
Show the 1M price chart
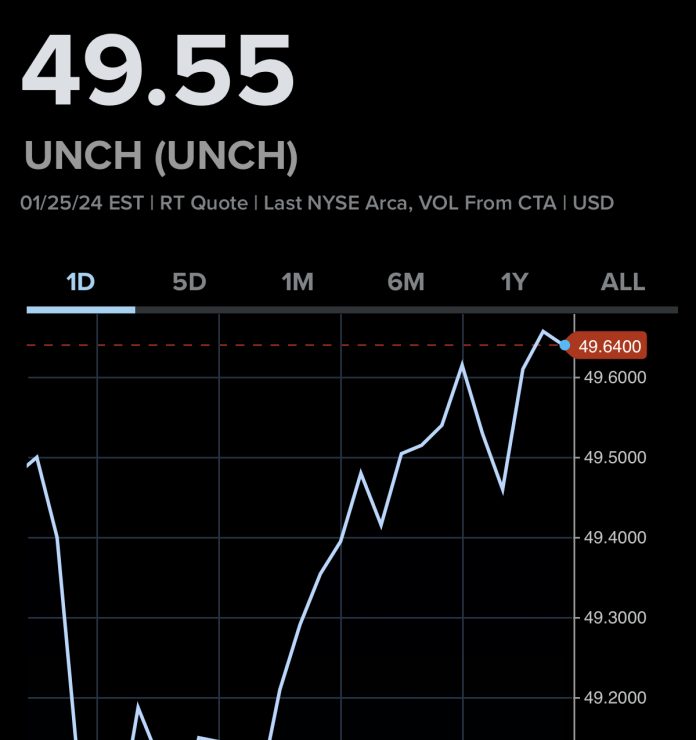(297, 283)
